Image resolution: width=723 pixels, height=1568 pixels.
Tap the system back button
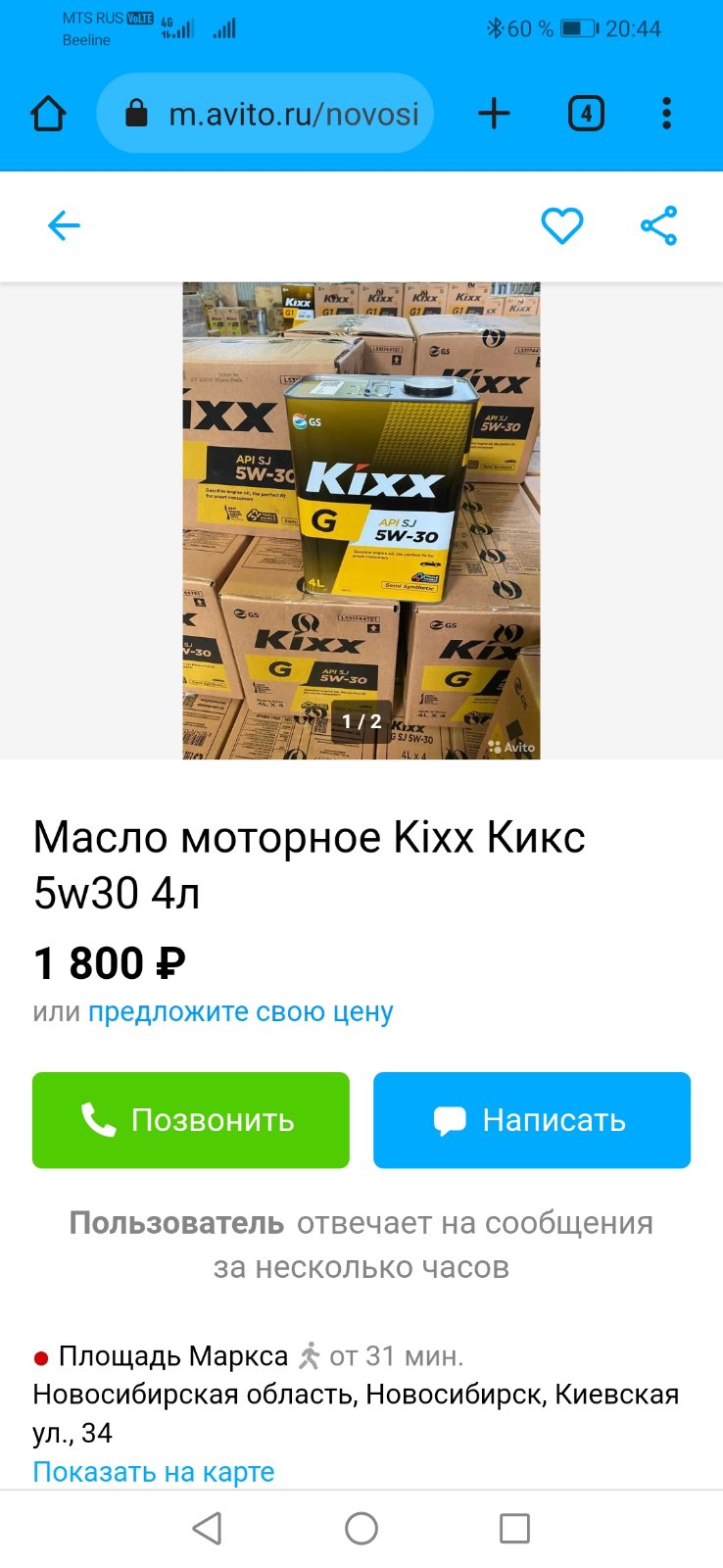(207, 1528)
